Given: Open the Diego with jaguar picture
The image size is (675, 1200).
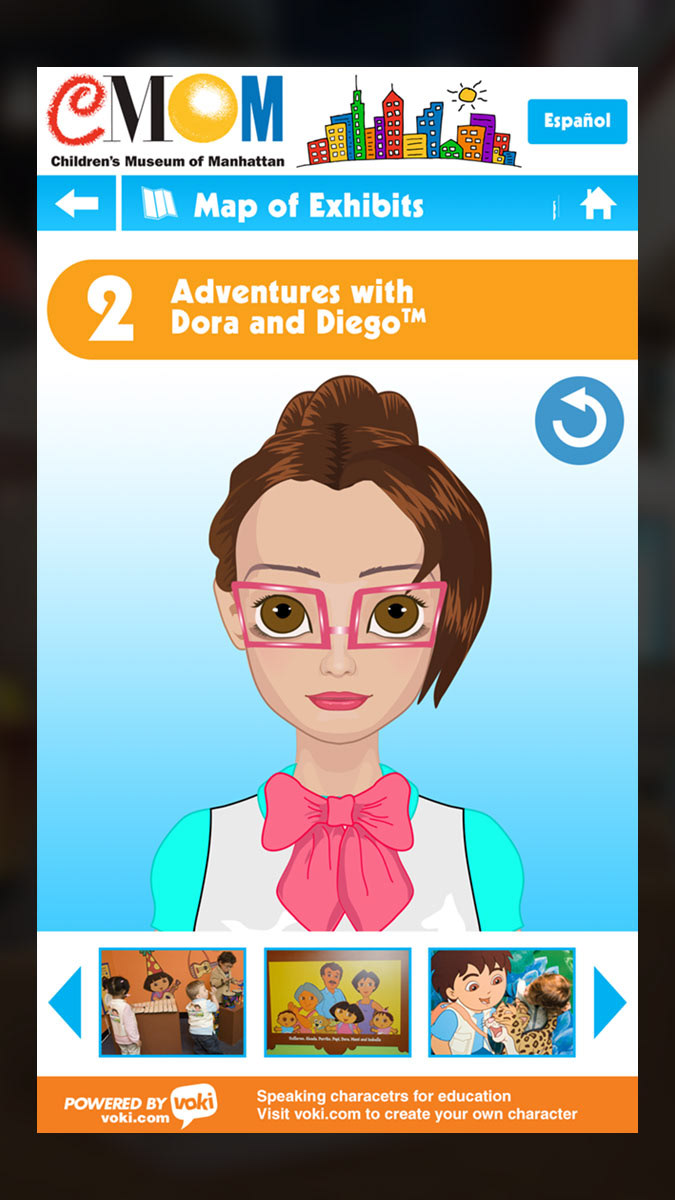Looking at the screenshot, I should pyautogui.click(x=502, y=1002).
